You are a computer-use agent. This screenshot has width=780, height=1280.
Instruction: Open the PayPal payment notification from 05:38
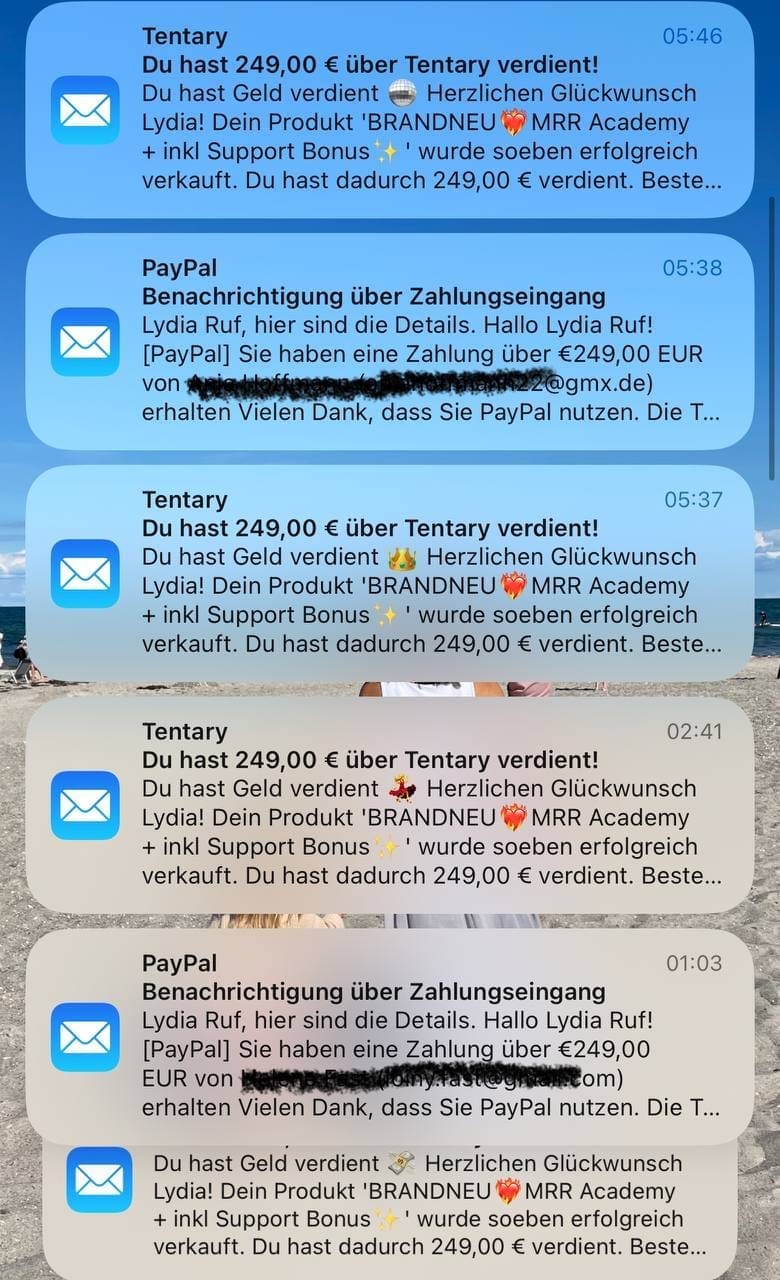(x=390, y=341)
